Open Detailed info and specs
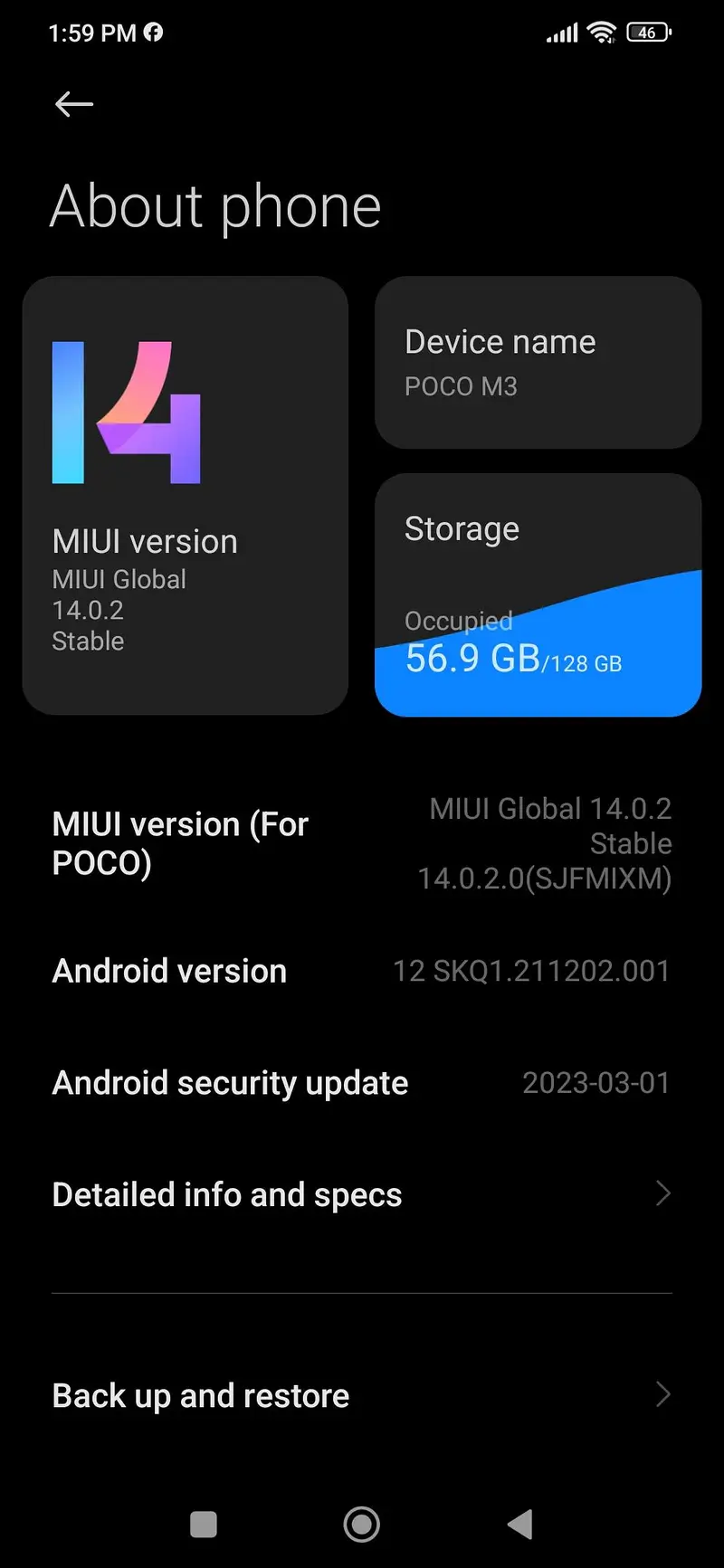The width and height of the screenshot is (724, 1568). coord(362,1194)
